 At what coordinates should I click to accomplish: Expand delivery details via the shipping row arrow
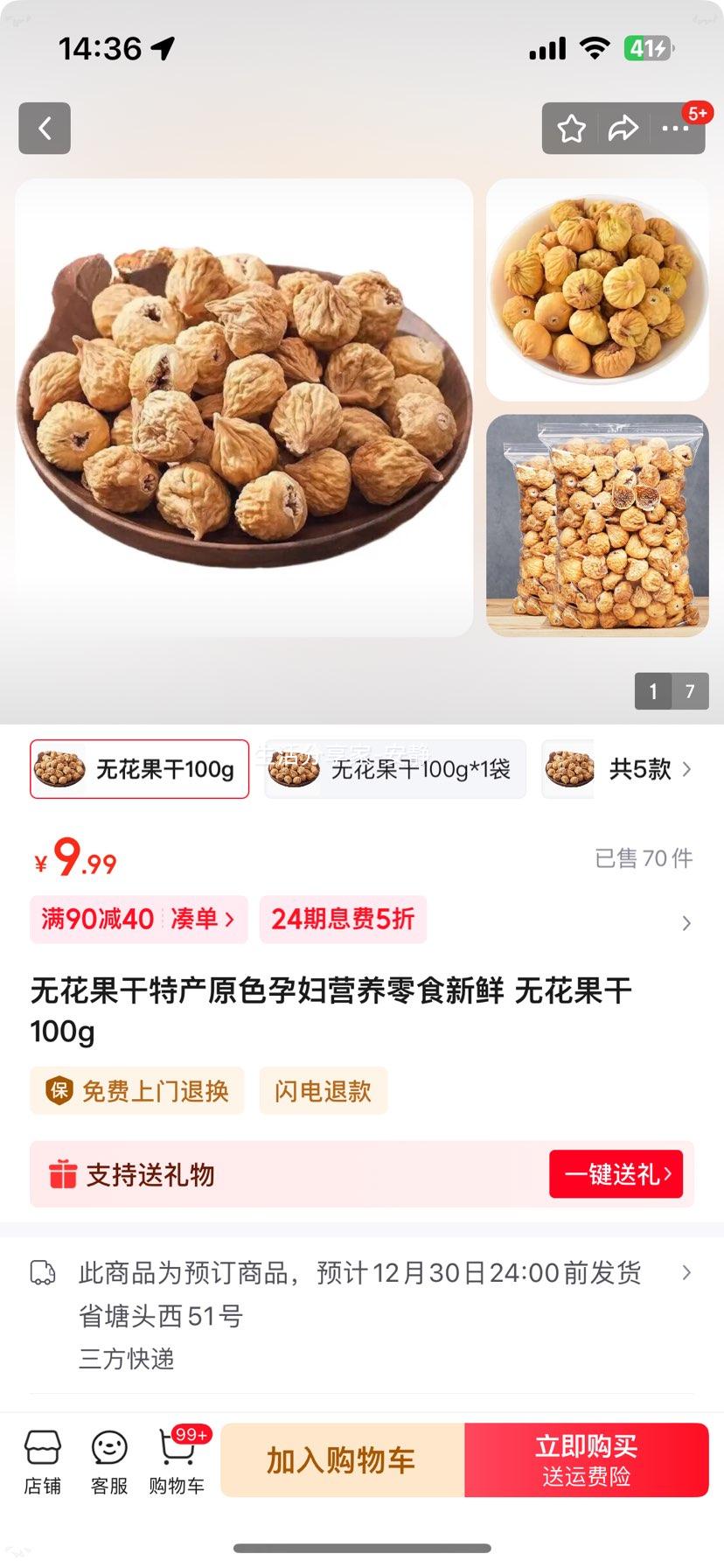(686, 1275)
